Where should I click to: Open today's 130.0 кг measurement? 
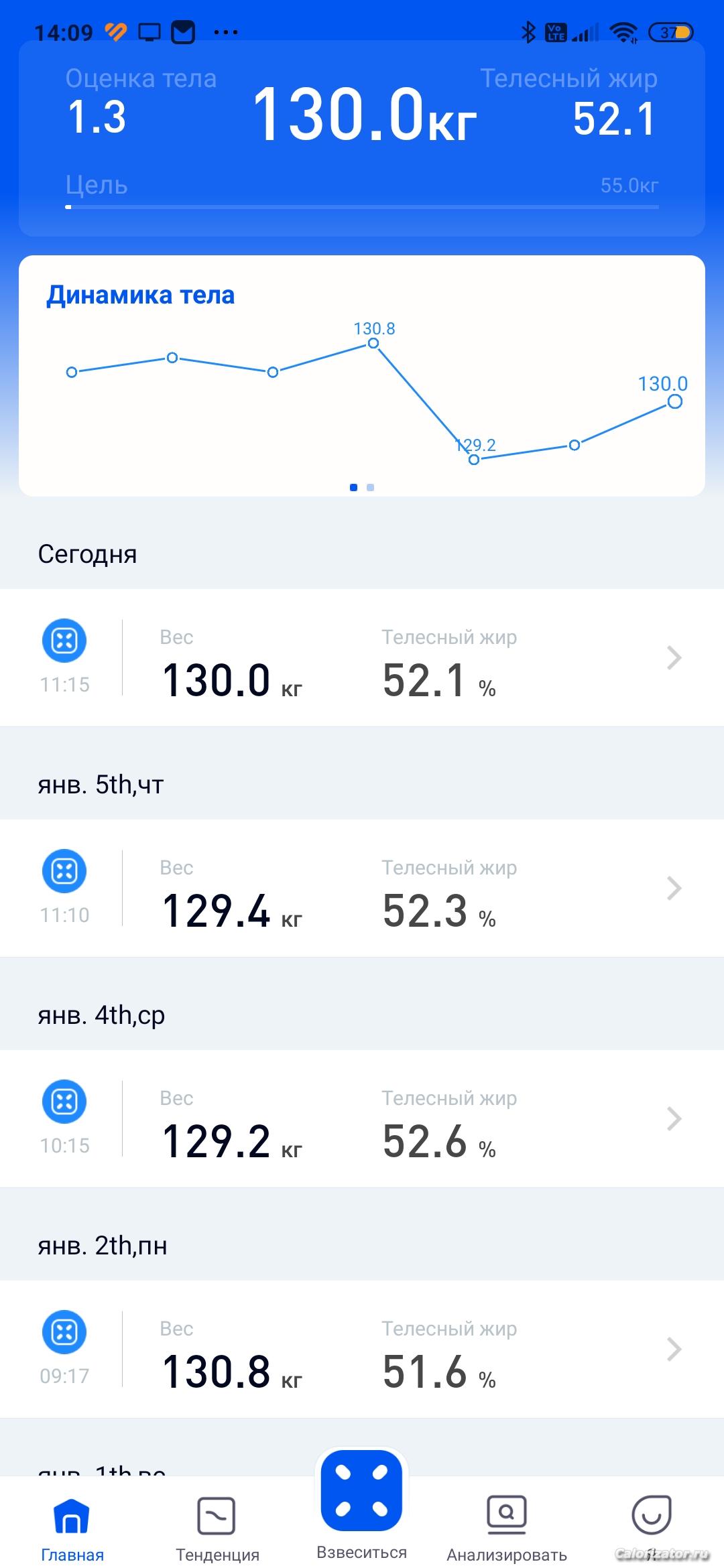(362, 657)
